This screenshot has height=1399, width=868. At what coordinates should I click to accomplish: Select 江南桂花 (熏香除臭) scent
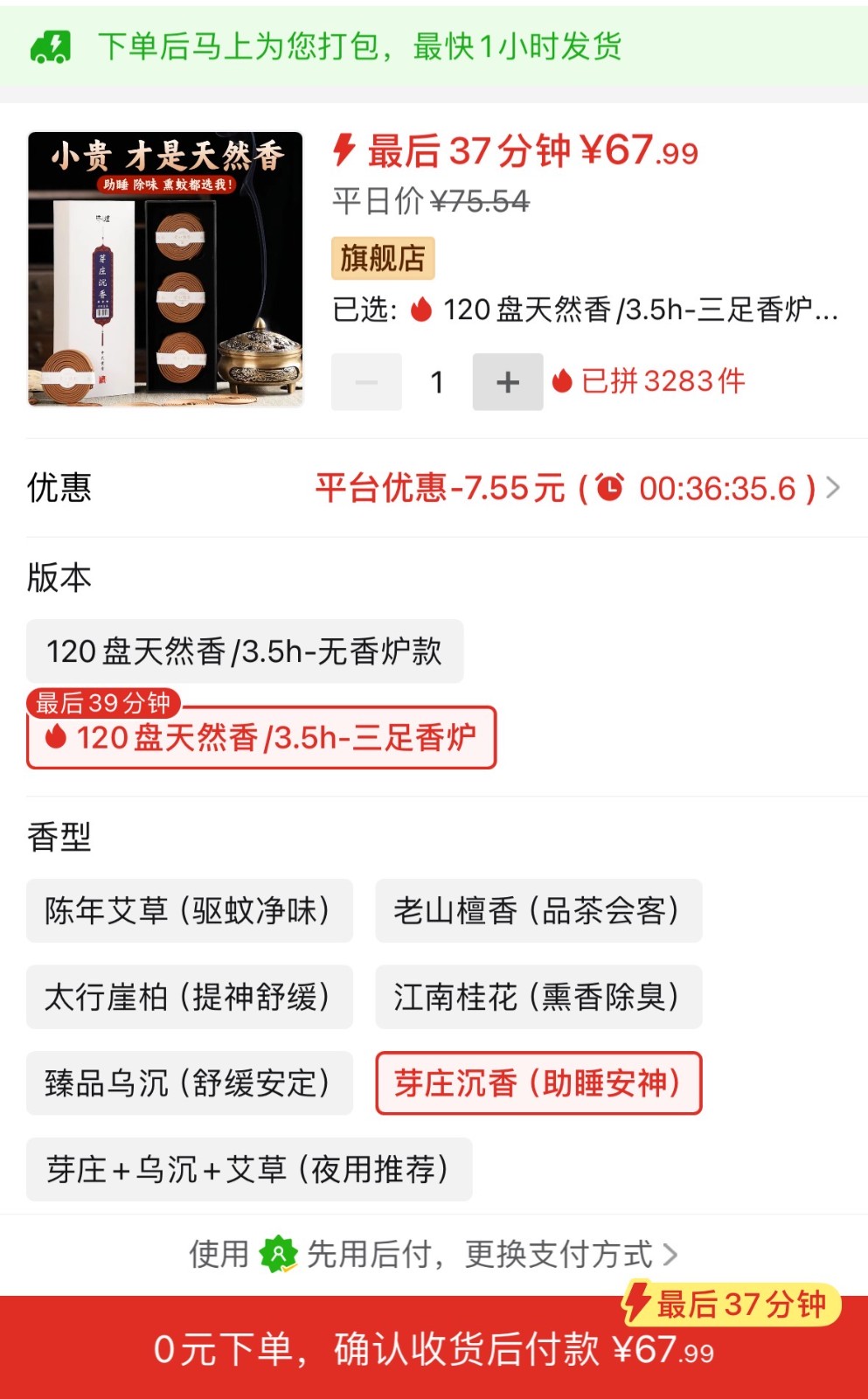coord(538,997)
